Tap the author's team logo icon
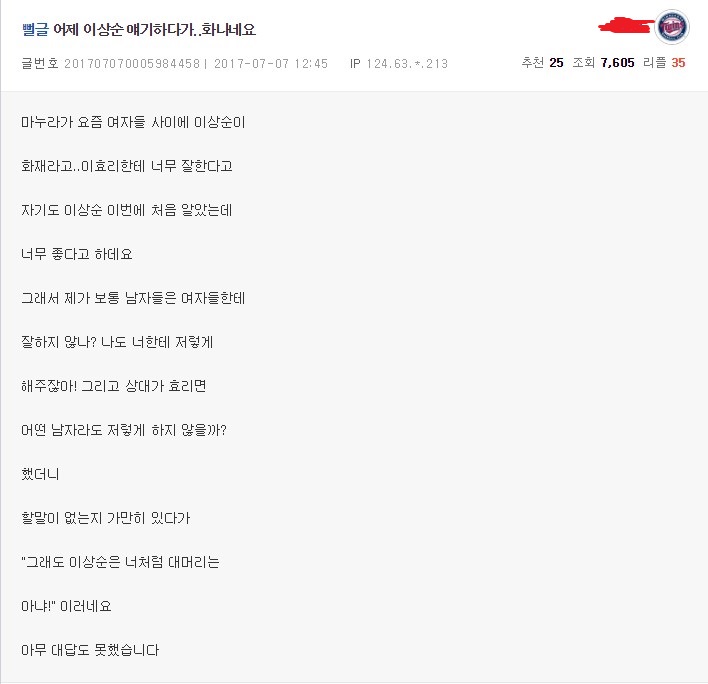Viewport: 708px width, 684px height. tap(673, 27)
